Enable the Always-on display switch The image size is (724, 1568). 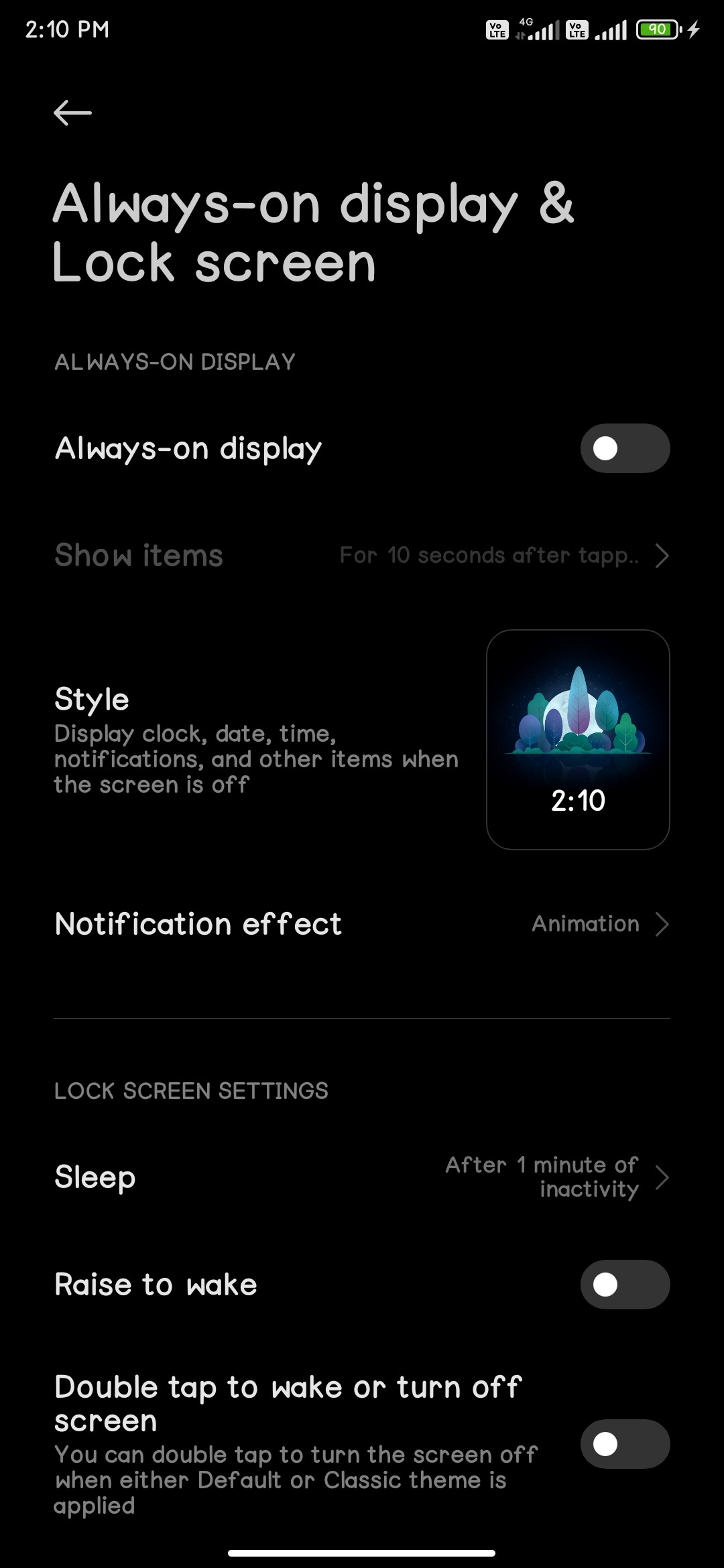coord(625,448)
